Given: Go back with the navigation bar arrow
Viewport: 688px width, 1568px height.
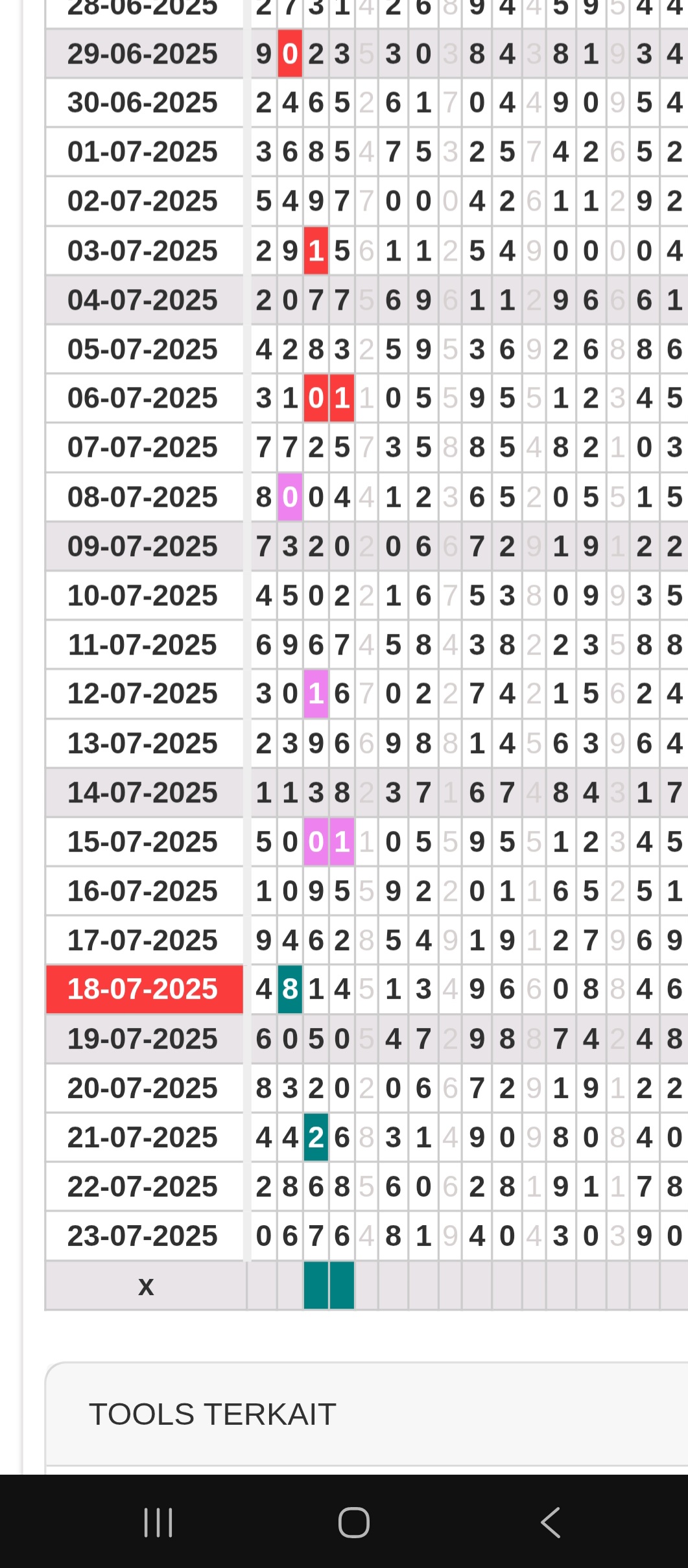Looking at the screenshot, I should click(x=551, y=1523).
